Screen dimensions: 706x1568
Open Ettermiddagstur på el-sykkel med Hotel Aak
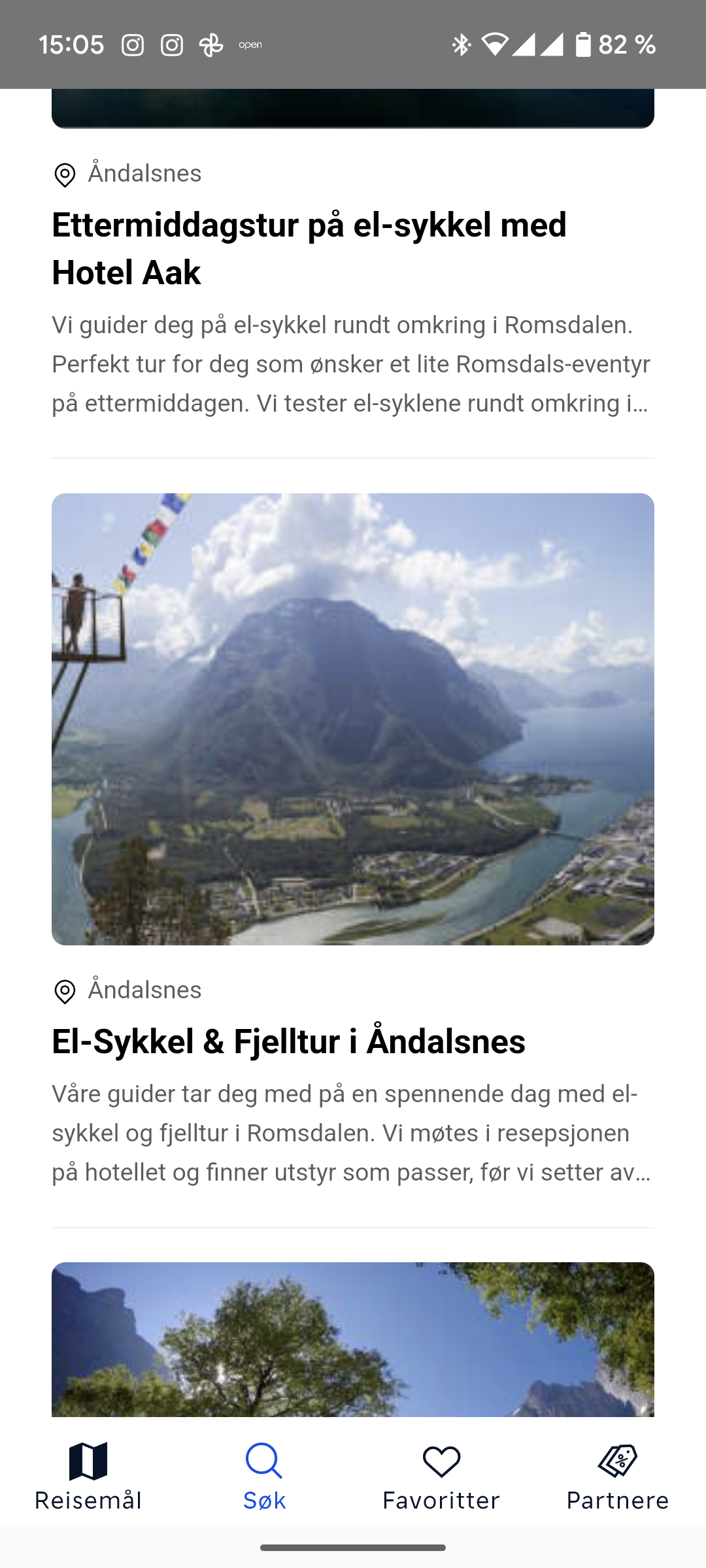(x=309, y=248)
